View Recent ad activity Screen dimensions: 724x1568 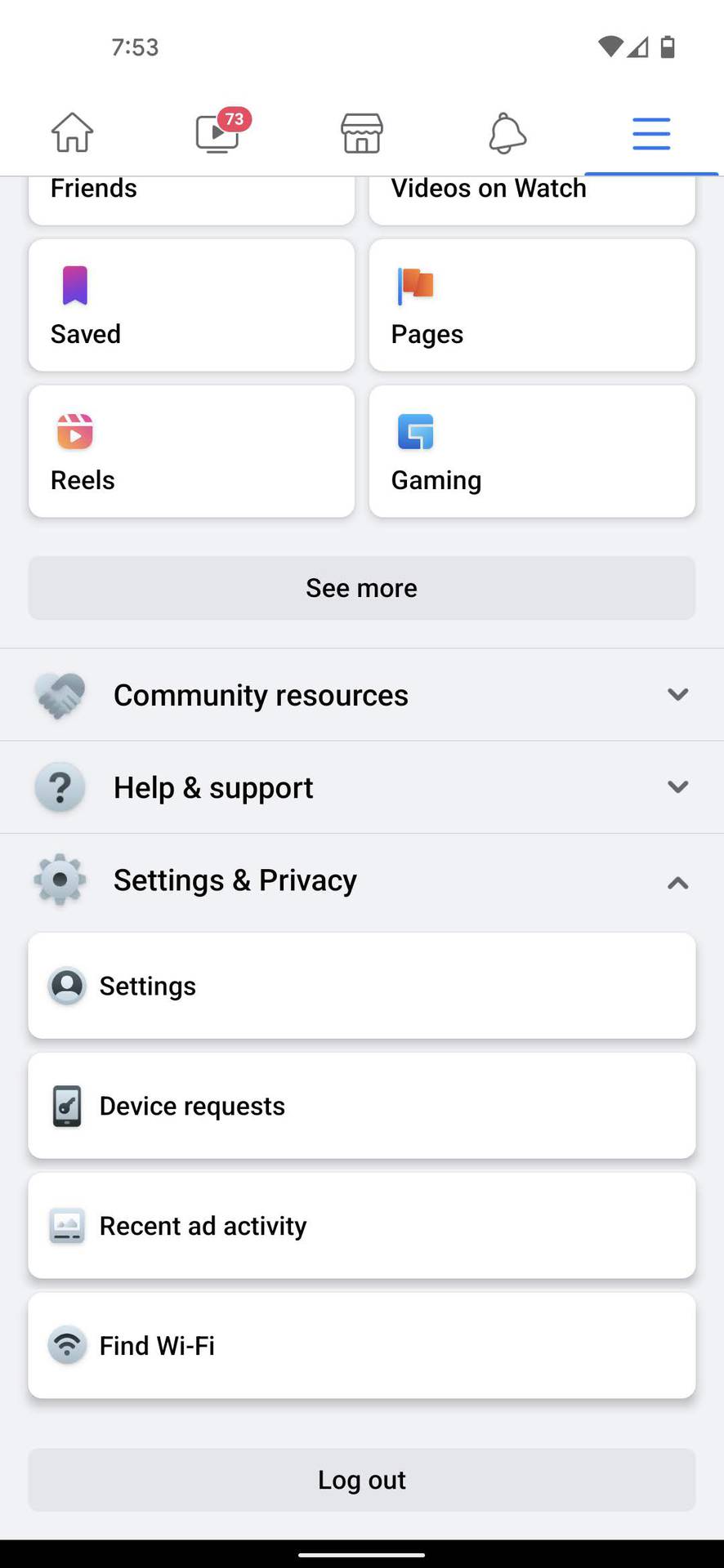362,1226
